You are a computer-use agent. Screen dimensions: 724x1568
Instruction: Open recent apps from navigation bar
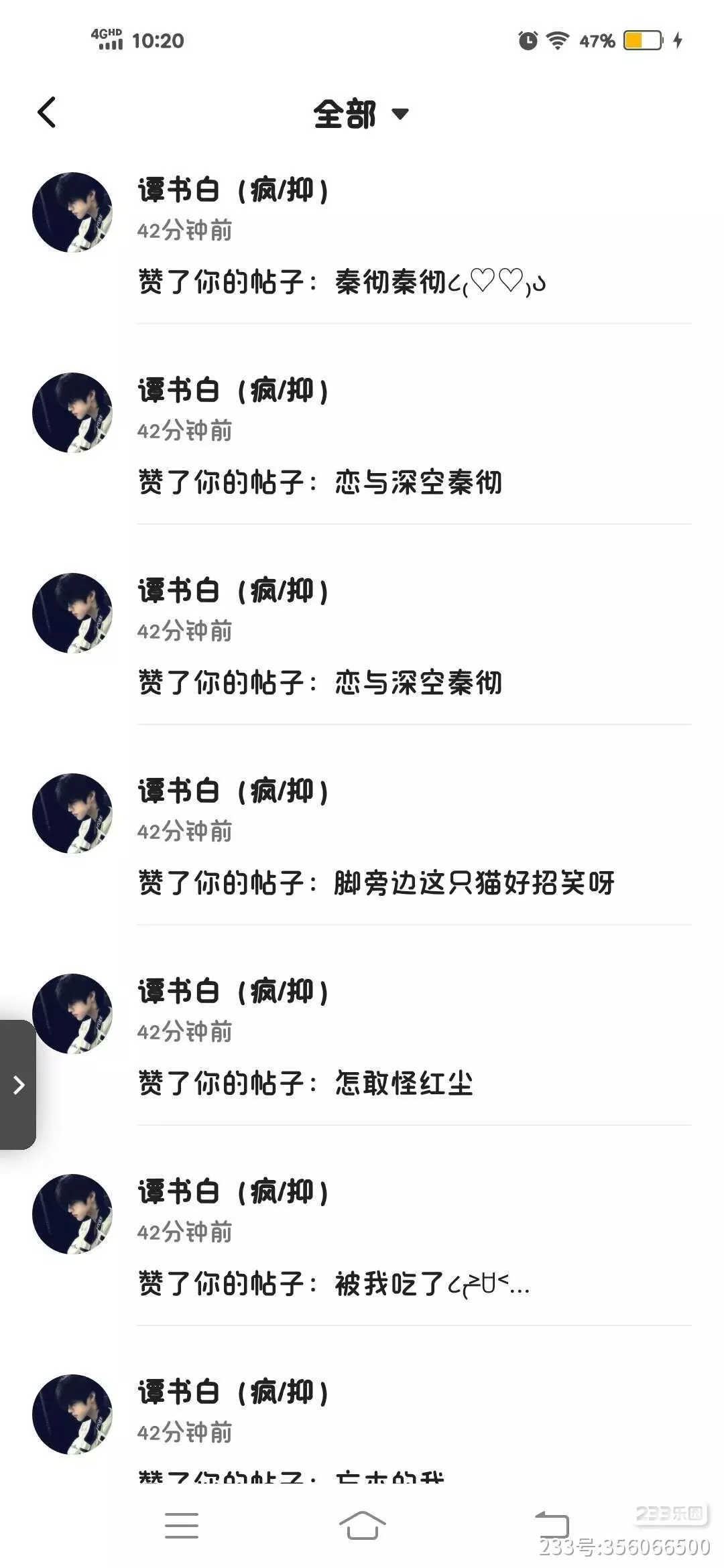(x=182, y=1525)
